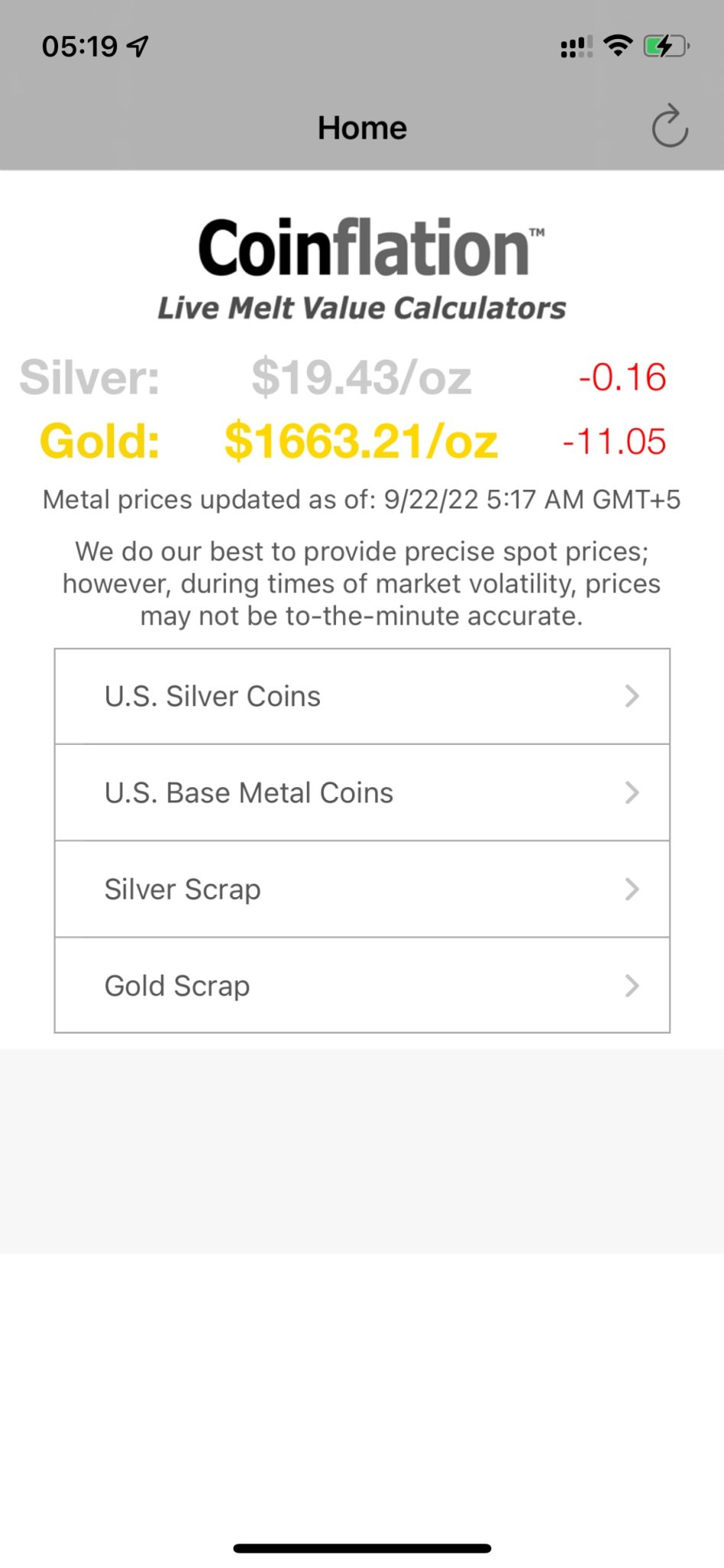Viewport: 724px width, 1568px height.
Task: Select the chevron beside Gold Scrap
Action: point(632,986)
